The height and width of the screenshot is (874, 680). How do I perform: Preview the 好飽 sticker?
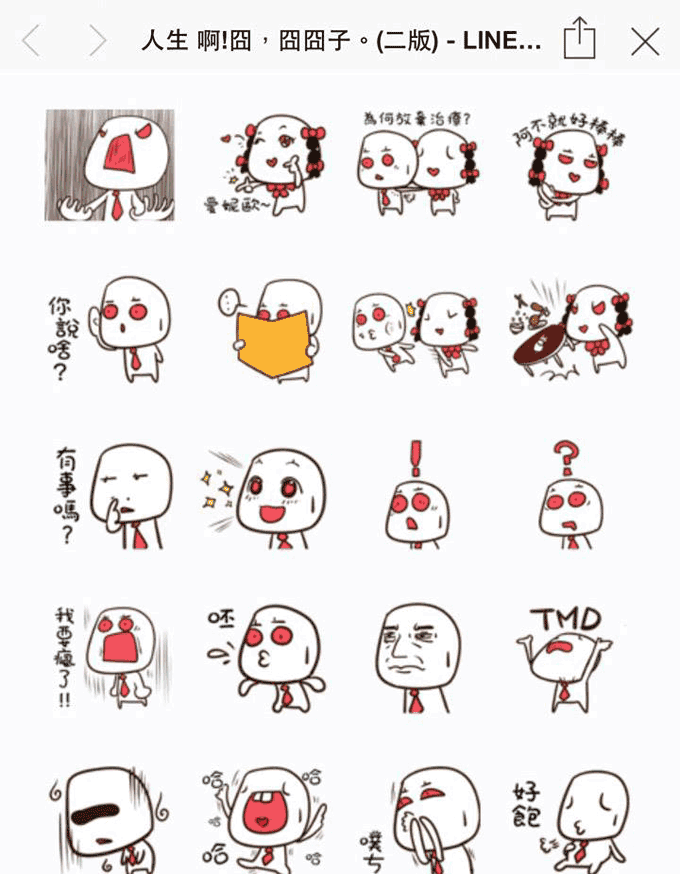[570, 815]
